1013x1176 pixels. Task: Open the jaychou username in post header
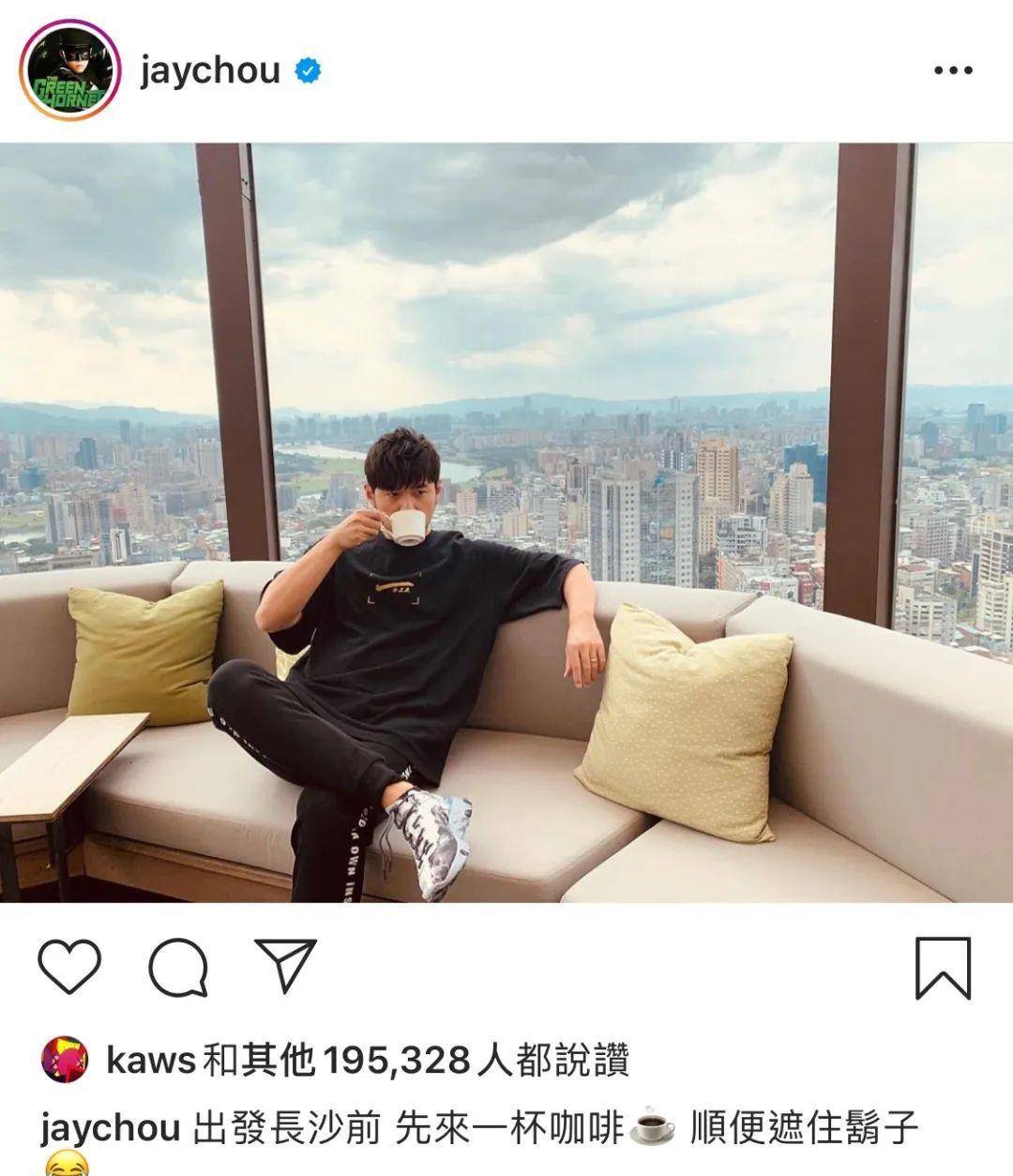point(210,70)
